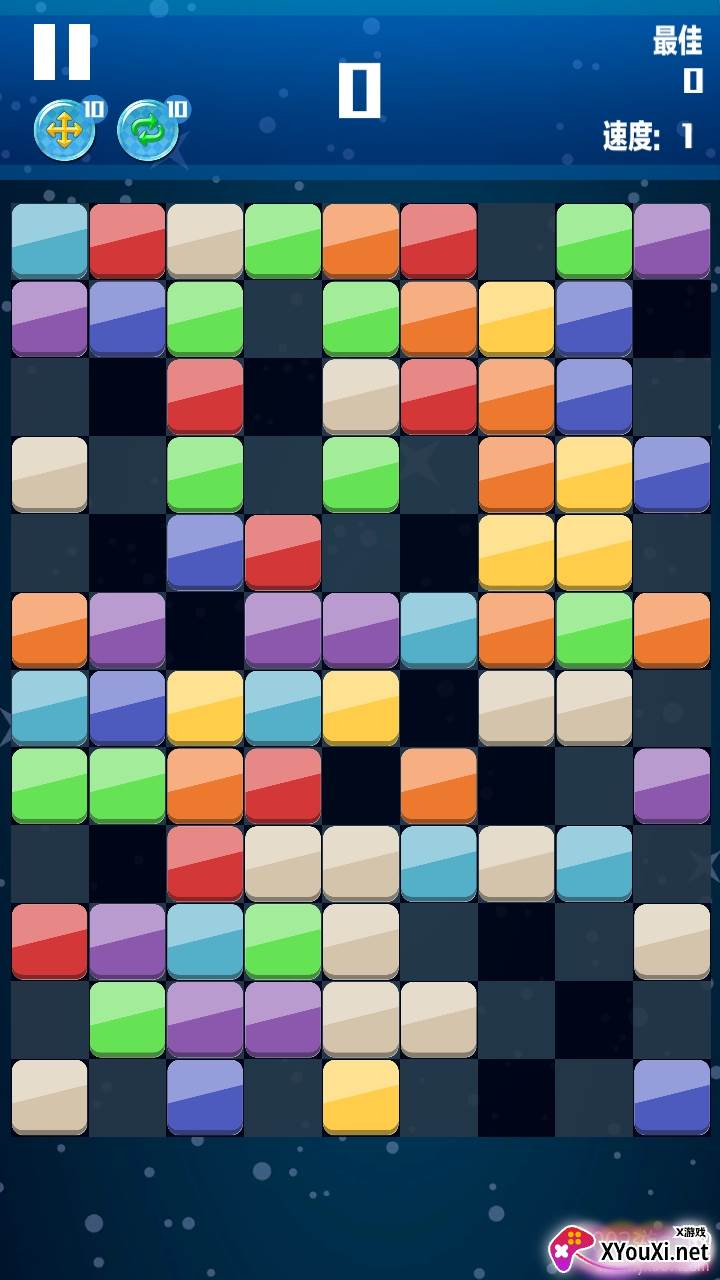The height and width of the screenshot is (1280, 720).
Task: Use the move arrows power-up
Action: (64, 132)
